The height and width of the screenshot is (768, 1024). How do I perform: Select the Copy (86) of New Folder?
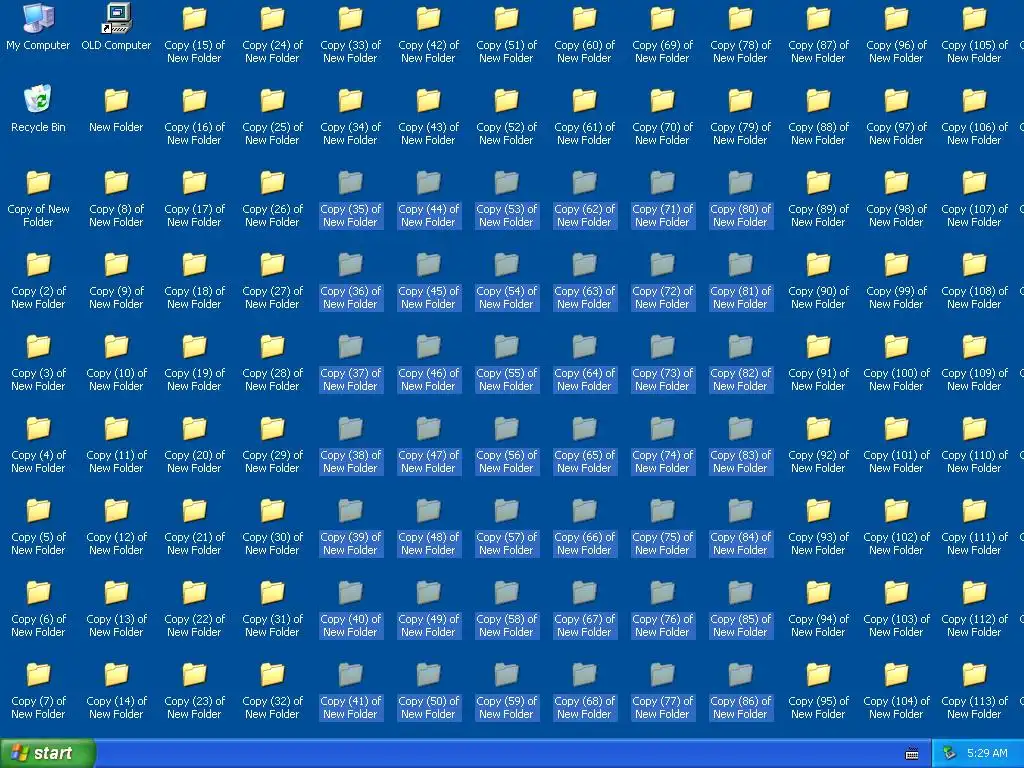tap(740, 676)
